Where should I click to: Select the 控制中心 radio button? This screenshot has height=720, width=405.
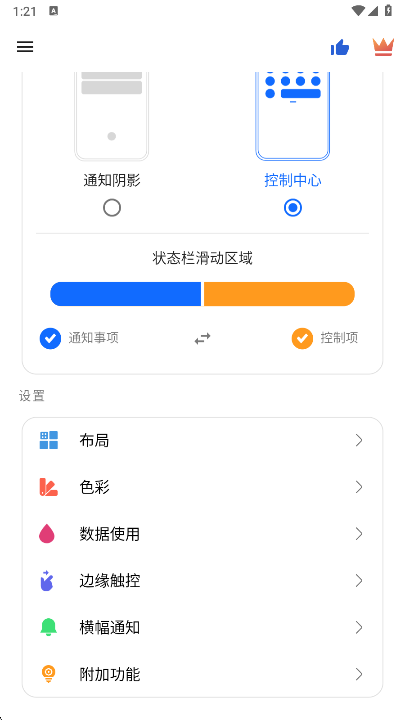(292, 208)
